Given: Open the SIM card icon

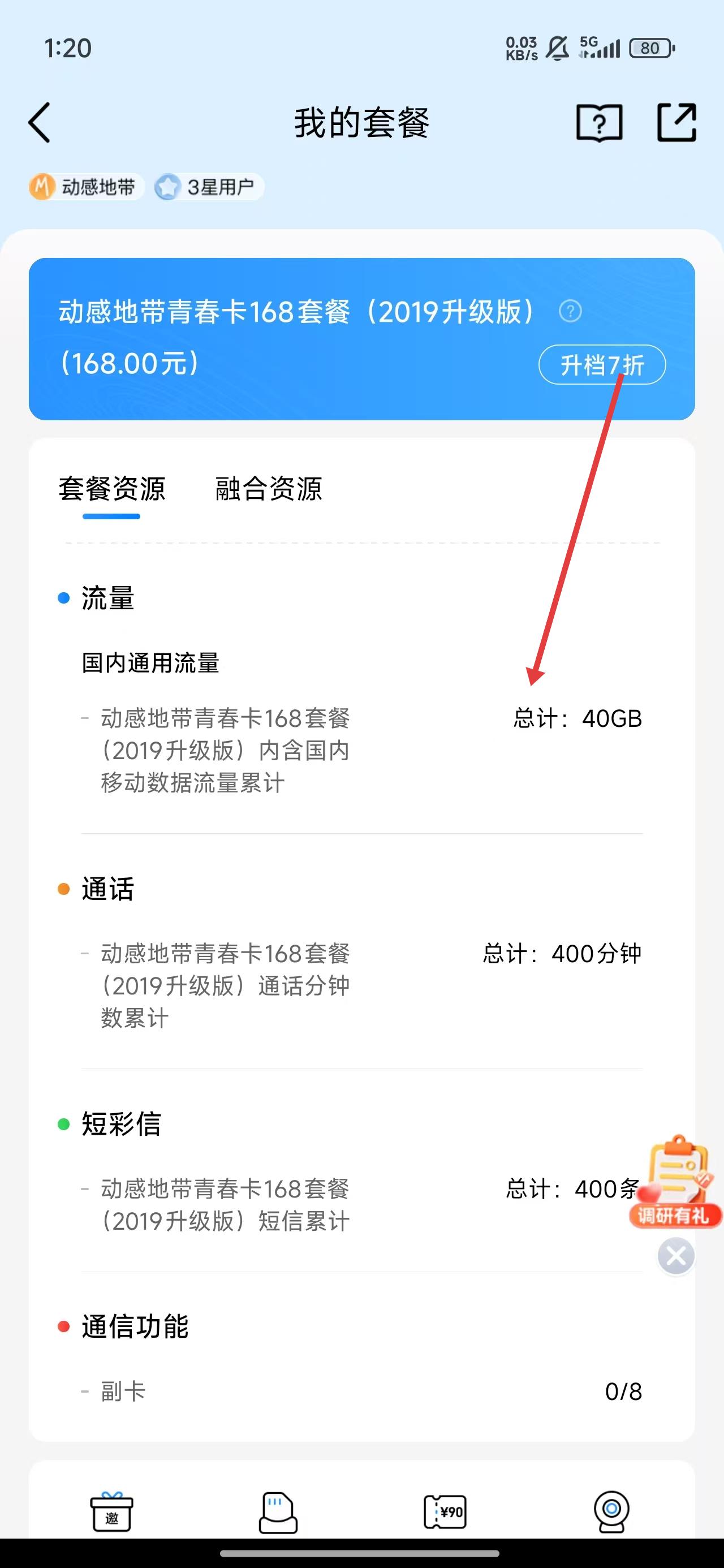Looking at the screenshot, I should [278, 1512].
